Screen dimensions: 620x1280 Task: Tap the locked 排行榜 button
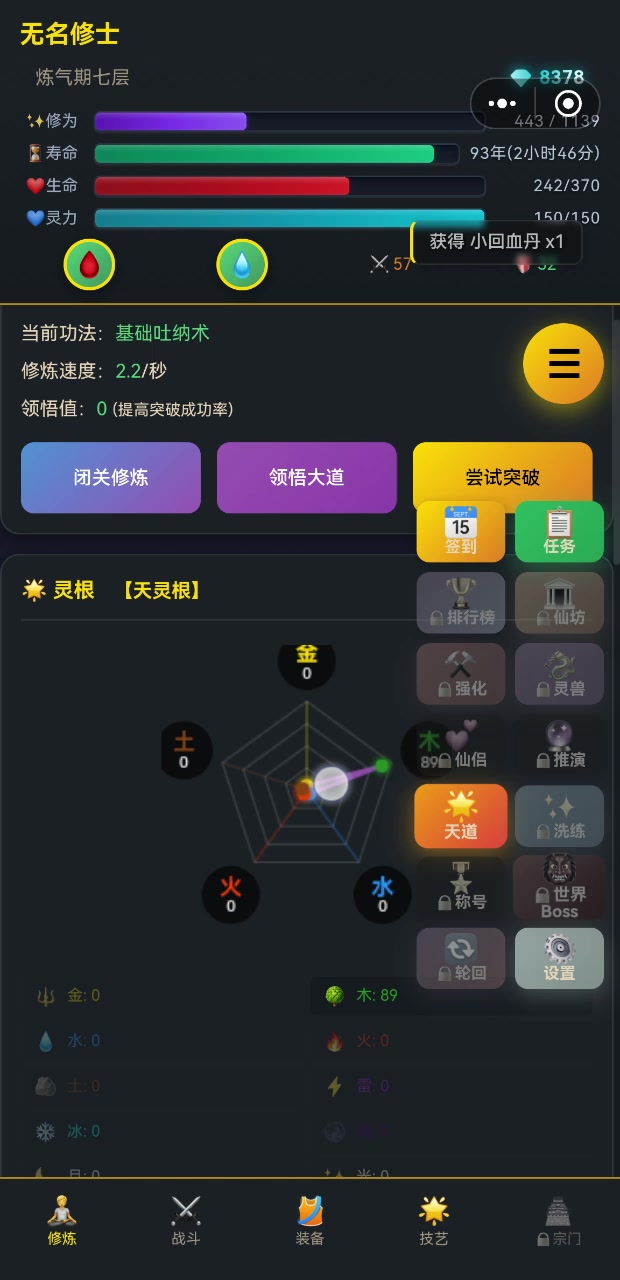point(460,602)
